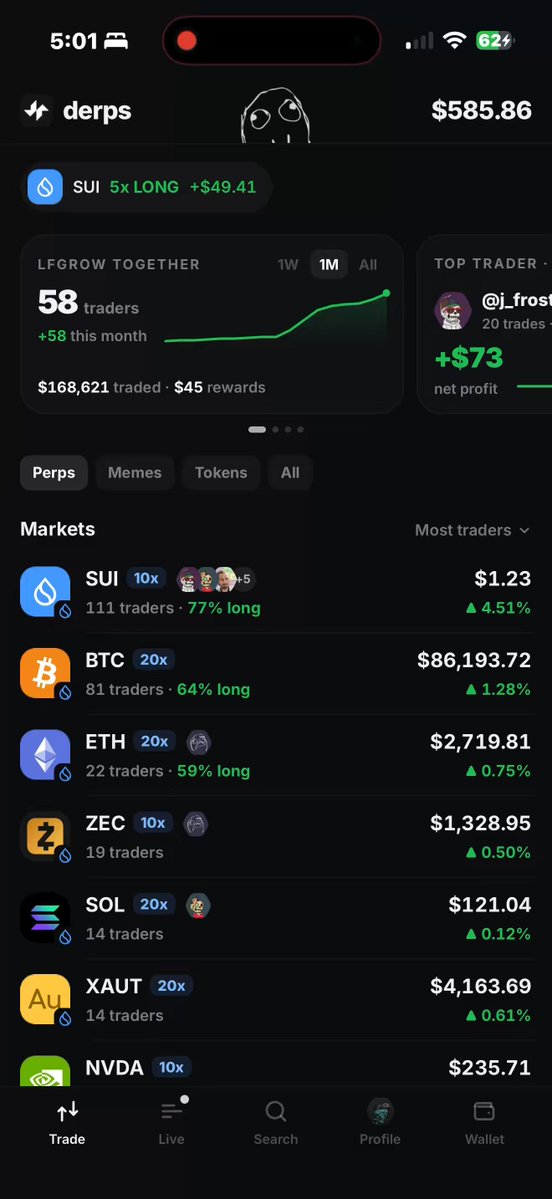The height and width of the screenshot is (1199, 552).
Task: Switch to the Profile tab
Action: [380, 1122]
